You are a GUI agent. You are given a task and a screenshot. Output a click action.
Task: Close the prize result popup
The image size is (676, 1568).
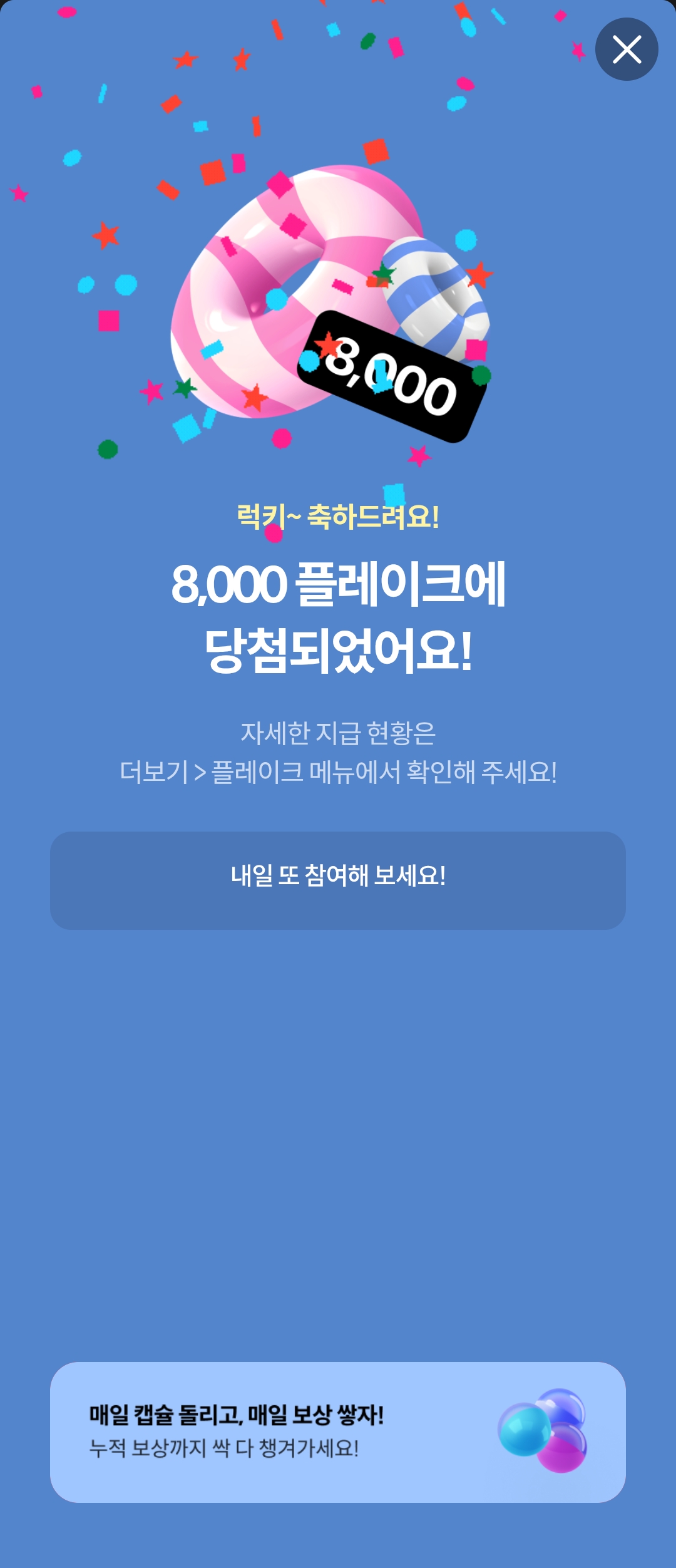[626, 49]
